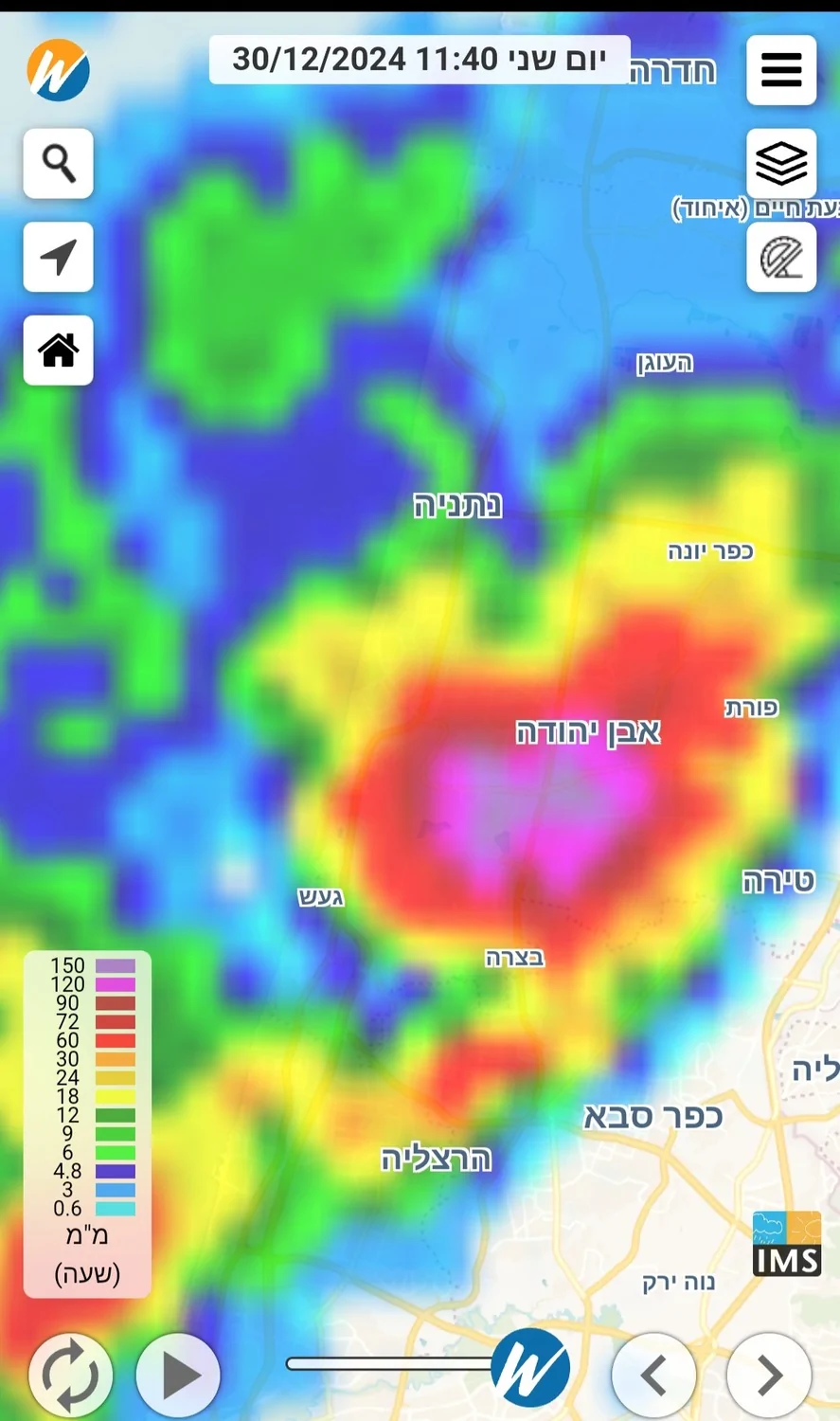Image resolution: width=840 pixels, height=1421 pixels.
Task: Search for a location
Action: [x=59, y=163]
